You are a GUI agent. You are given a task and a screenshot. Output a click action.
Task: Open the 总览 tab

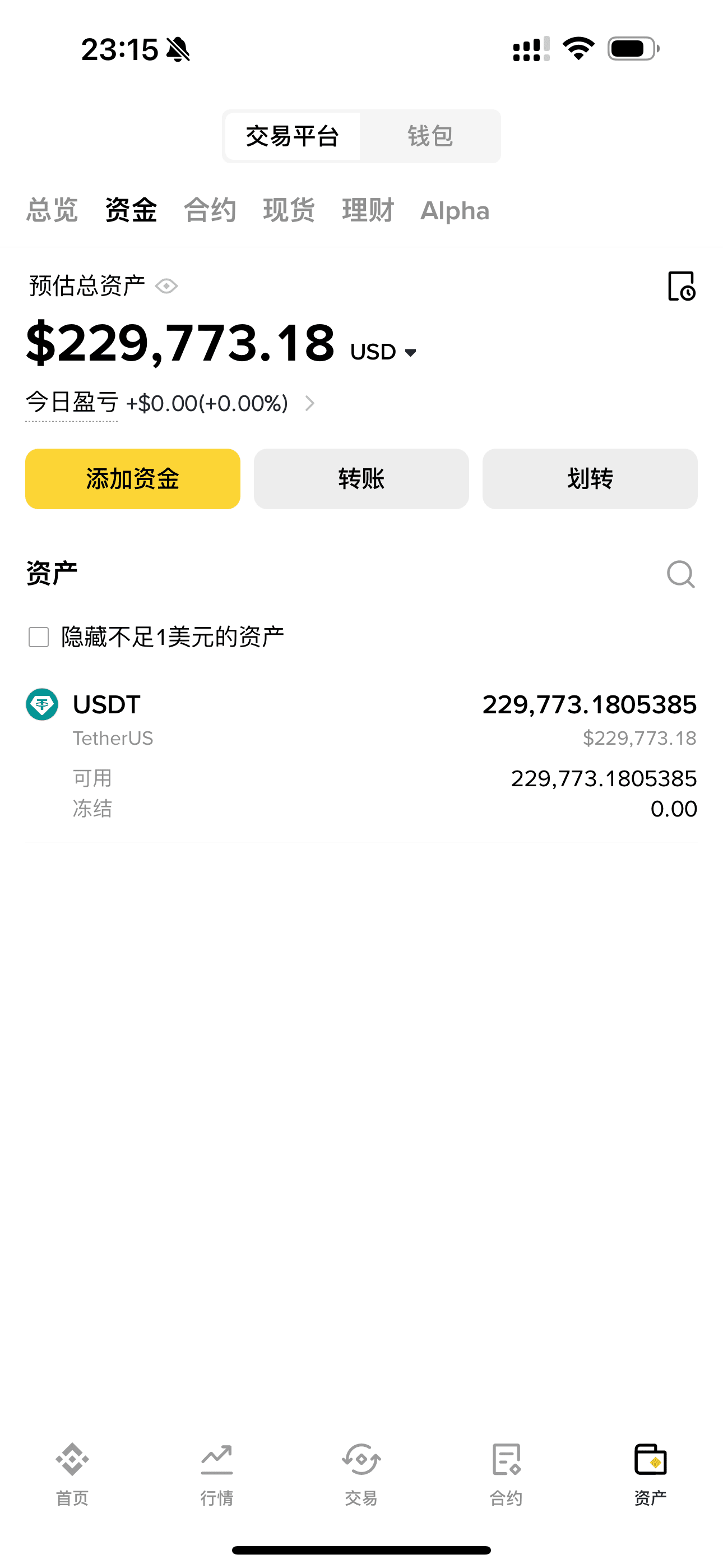coord(52,211)
